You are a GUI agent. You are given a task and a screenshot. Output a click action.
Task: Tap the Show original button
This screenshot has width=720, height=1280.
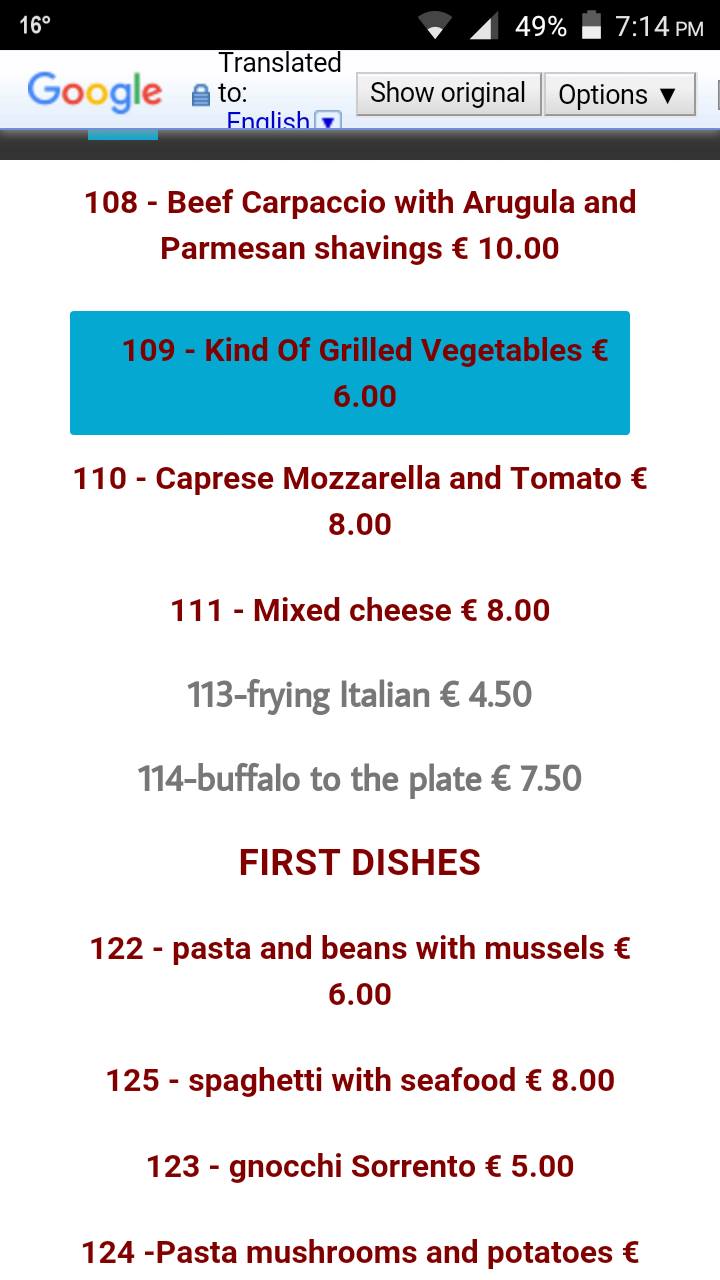tap(448, 94)
